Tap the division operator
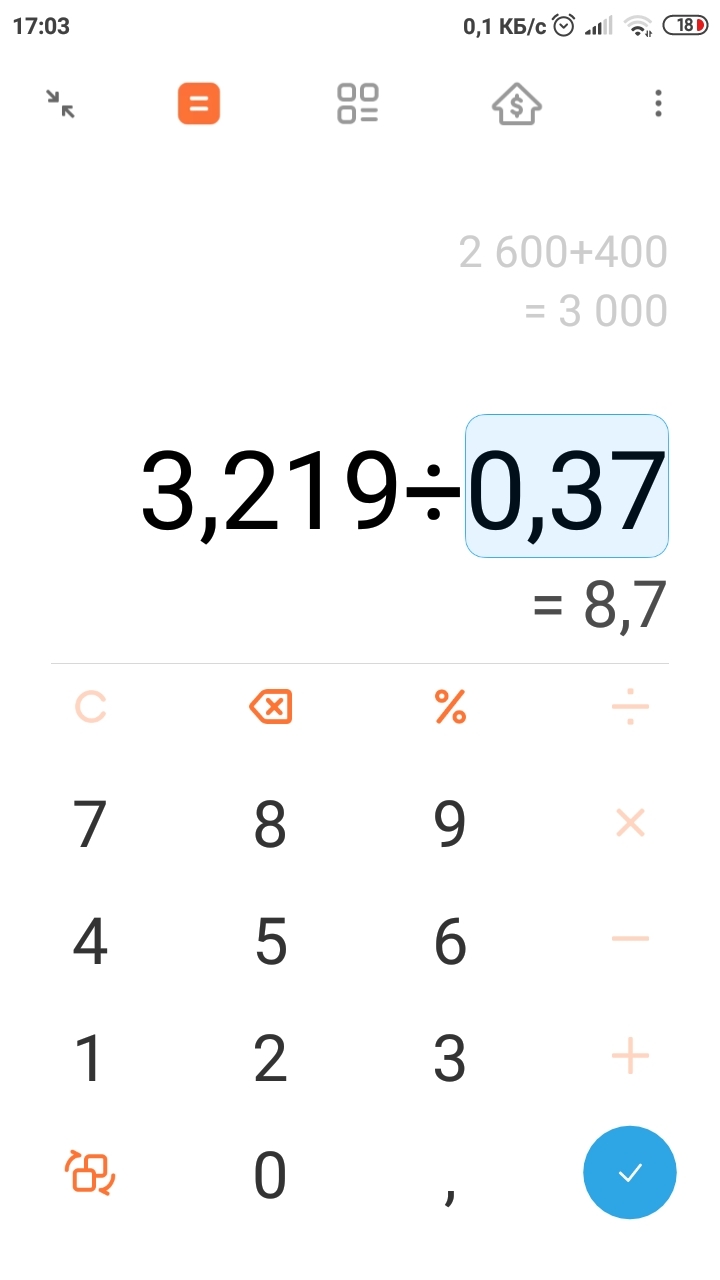This screenshot has width=720, height=1280. click(630, 708)
